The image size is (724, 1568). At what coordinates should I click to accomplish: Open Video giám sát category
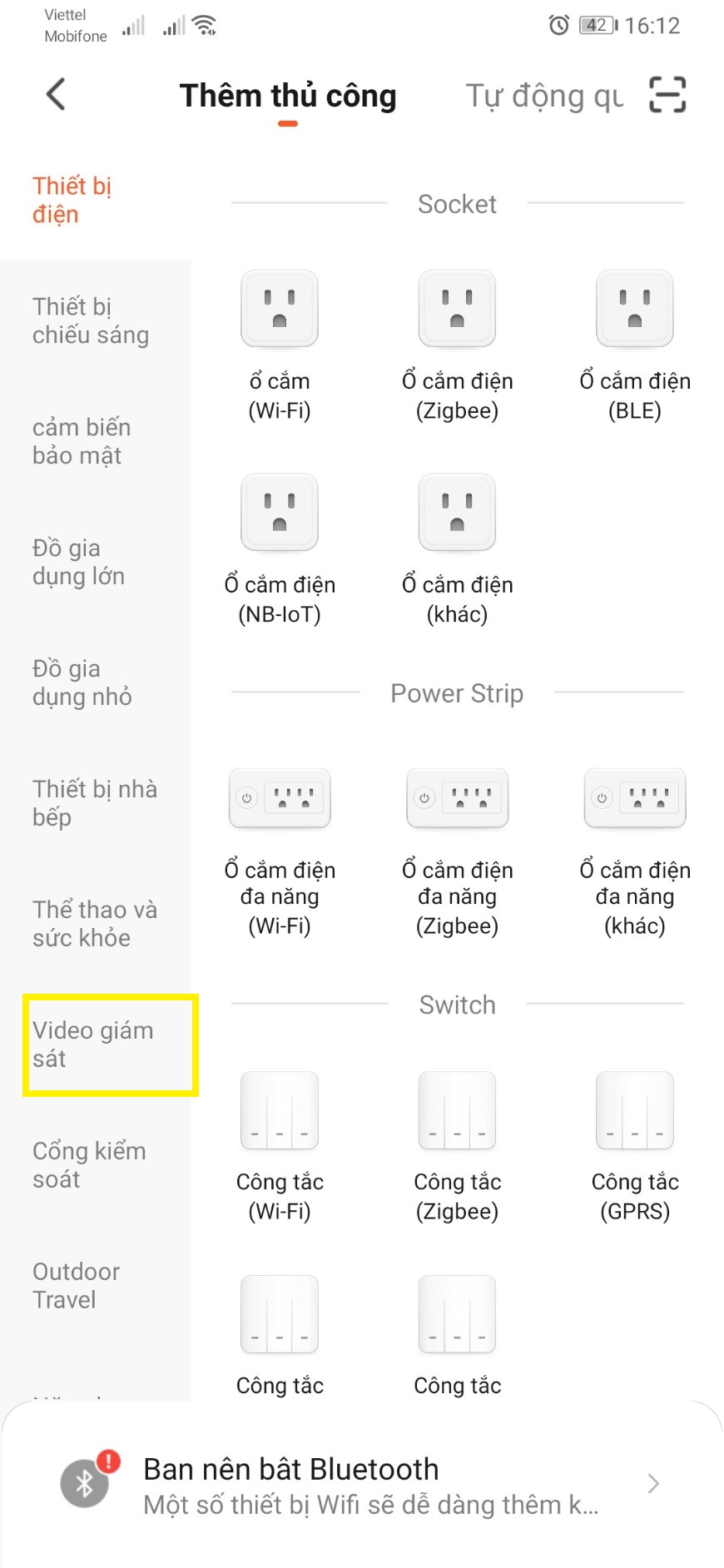tap(93, 1045)
